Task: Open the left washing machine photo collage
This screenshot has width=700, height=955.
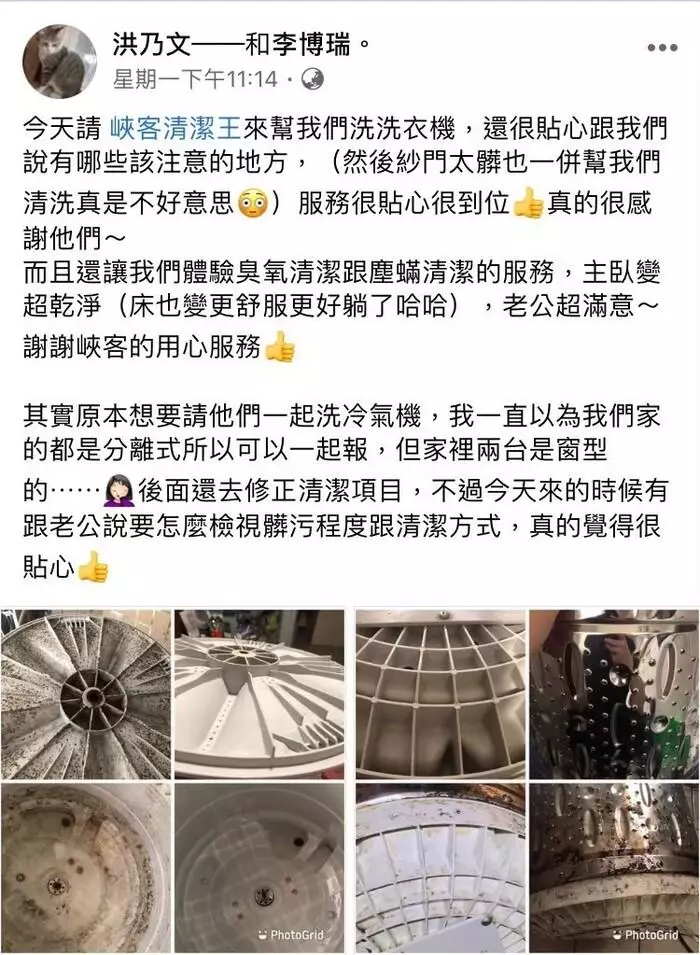Action: 172,781
